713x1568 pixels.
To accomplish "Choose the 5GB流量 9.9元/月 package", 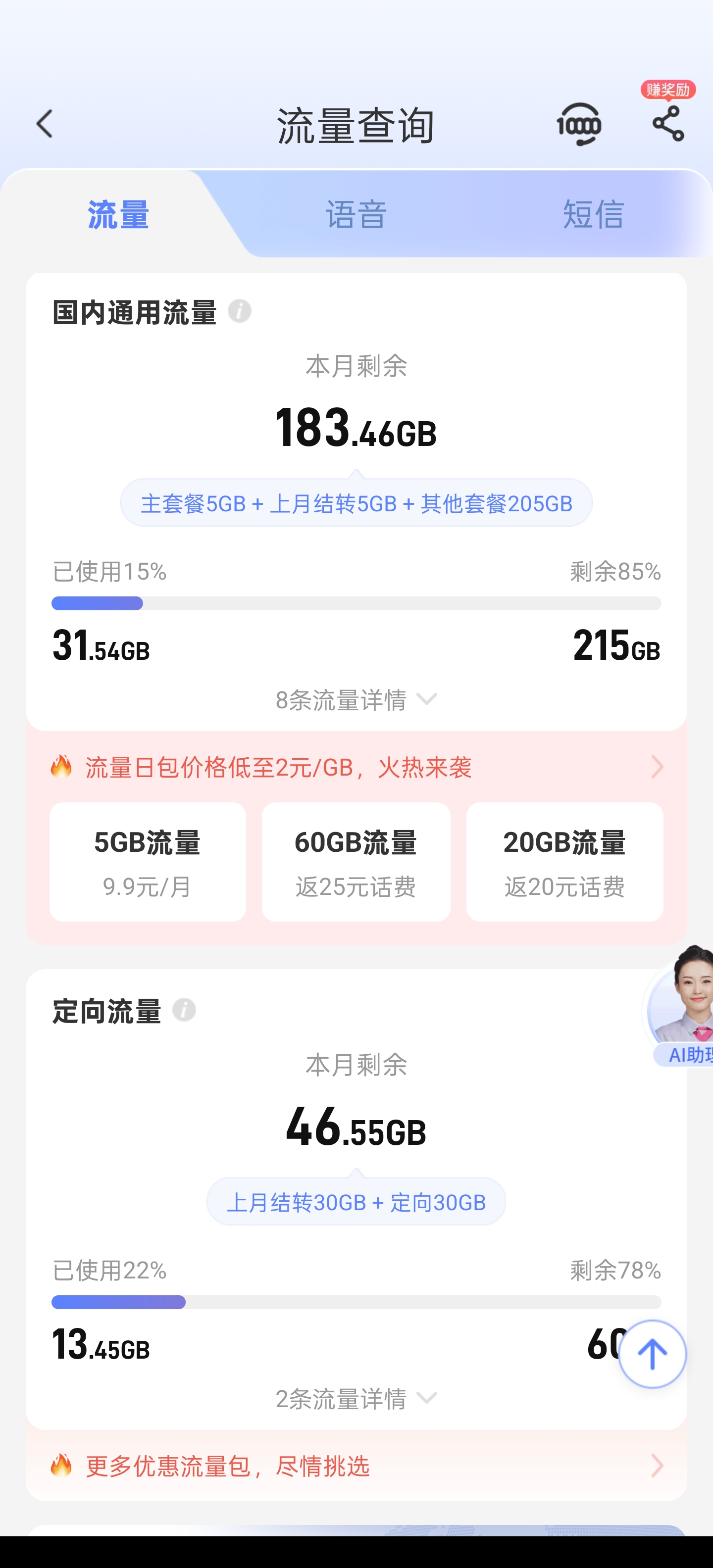I will coord(148,861).
